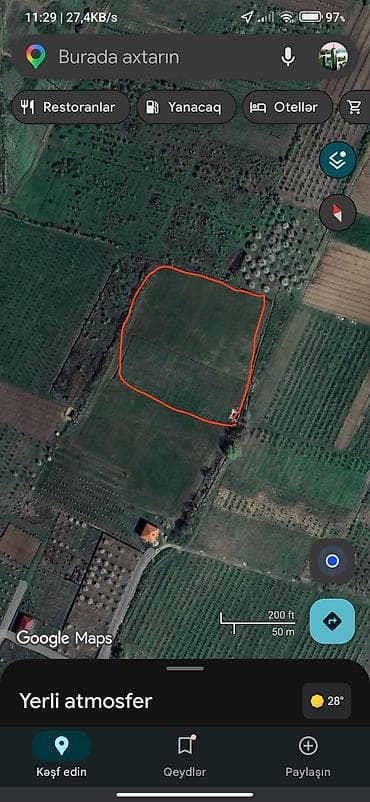Select the Restoranlar chip
The image size is (370, 802).
point(71,107)
